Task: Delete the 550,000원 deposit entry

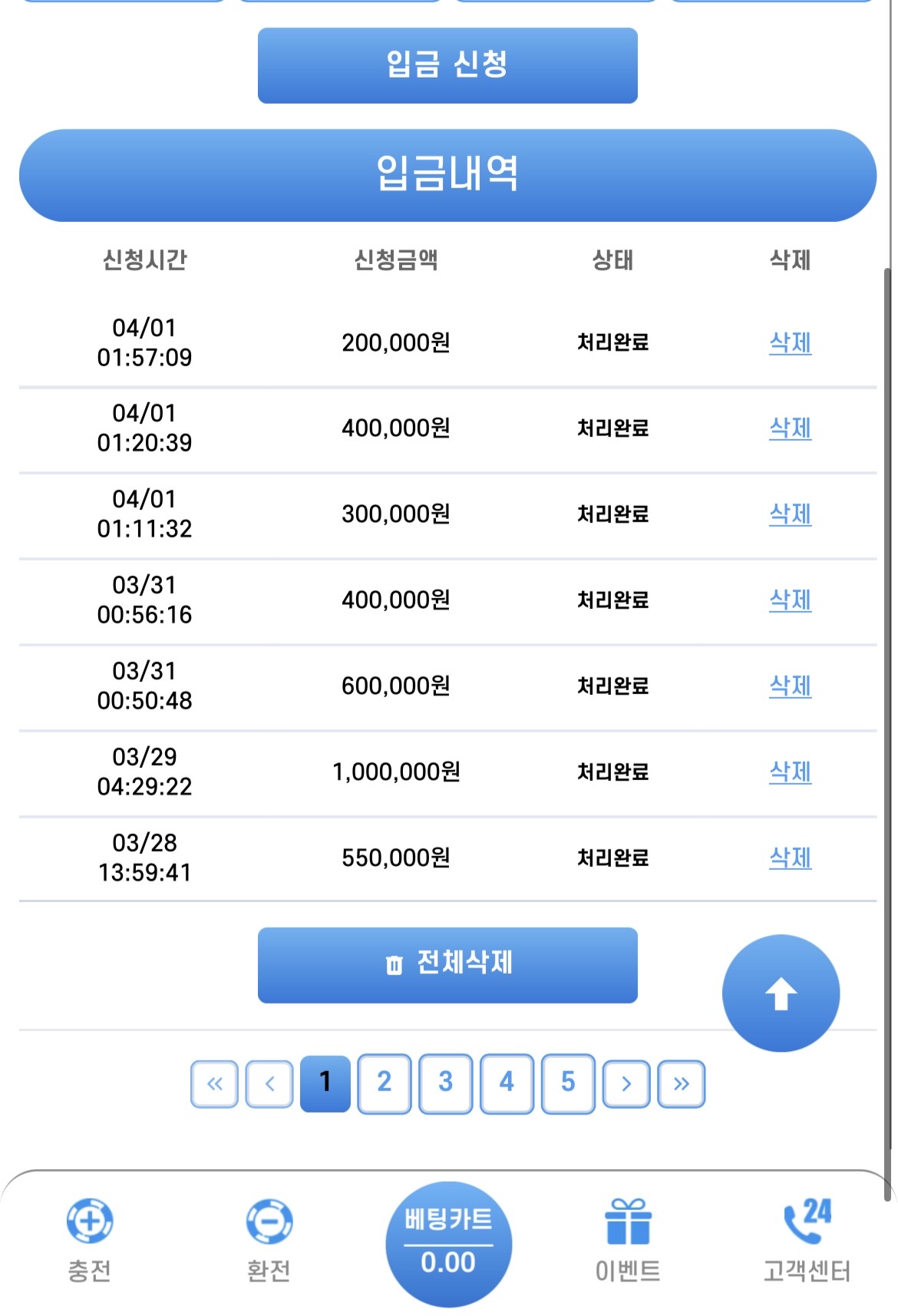Action: pos(790,858)
